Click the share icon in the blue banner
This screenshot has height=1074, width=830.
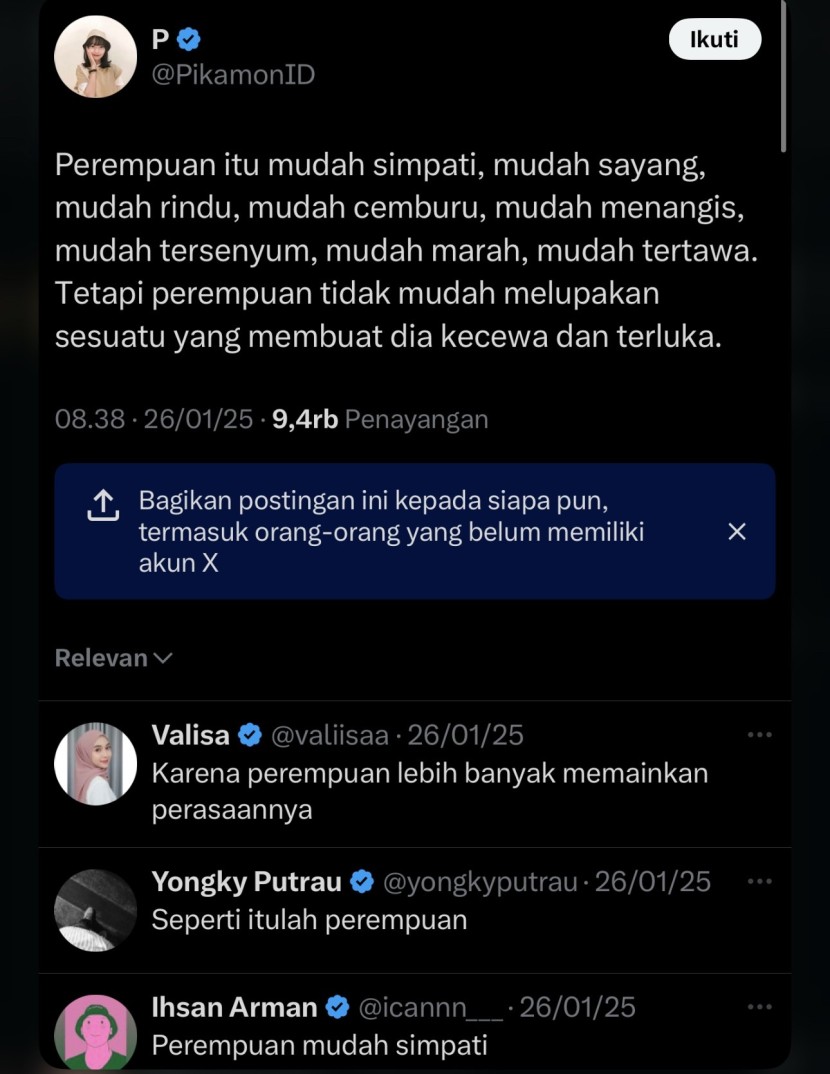(x=102, y=506)
